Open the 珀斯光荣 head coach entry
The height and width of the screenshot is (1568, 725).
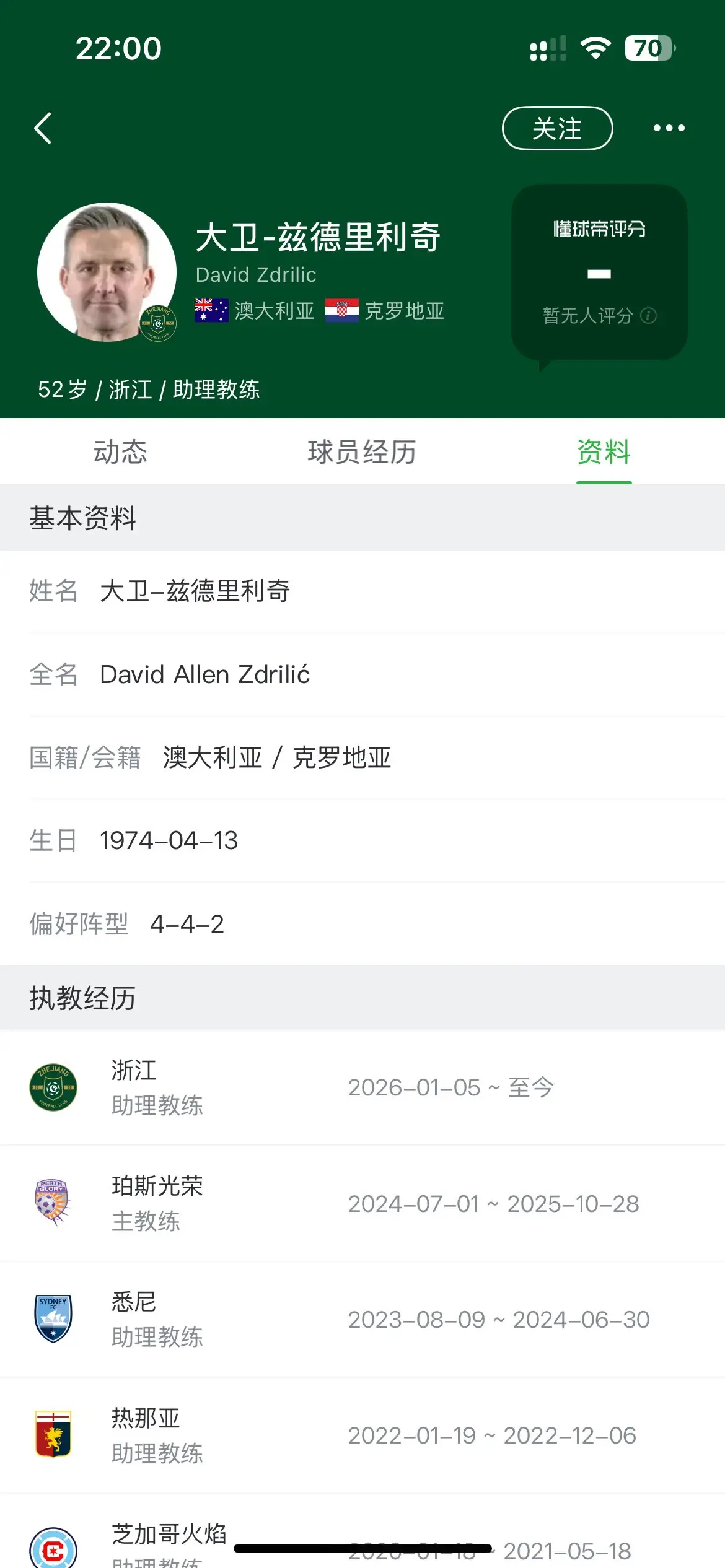tap(362, 1203)
